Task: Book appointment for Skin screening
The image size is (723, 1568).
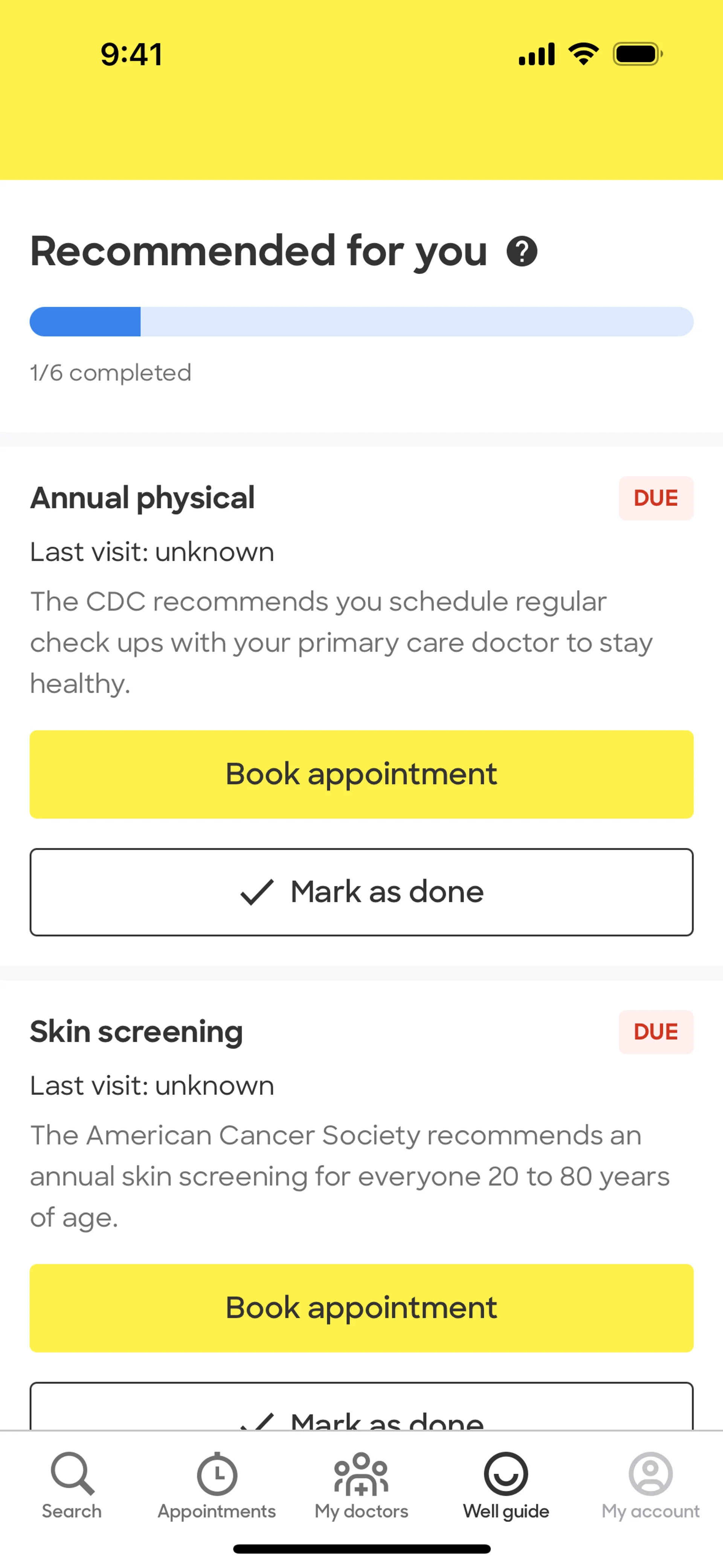Action: point(361,1307)
